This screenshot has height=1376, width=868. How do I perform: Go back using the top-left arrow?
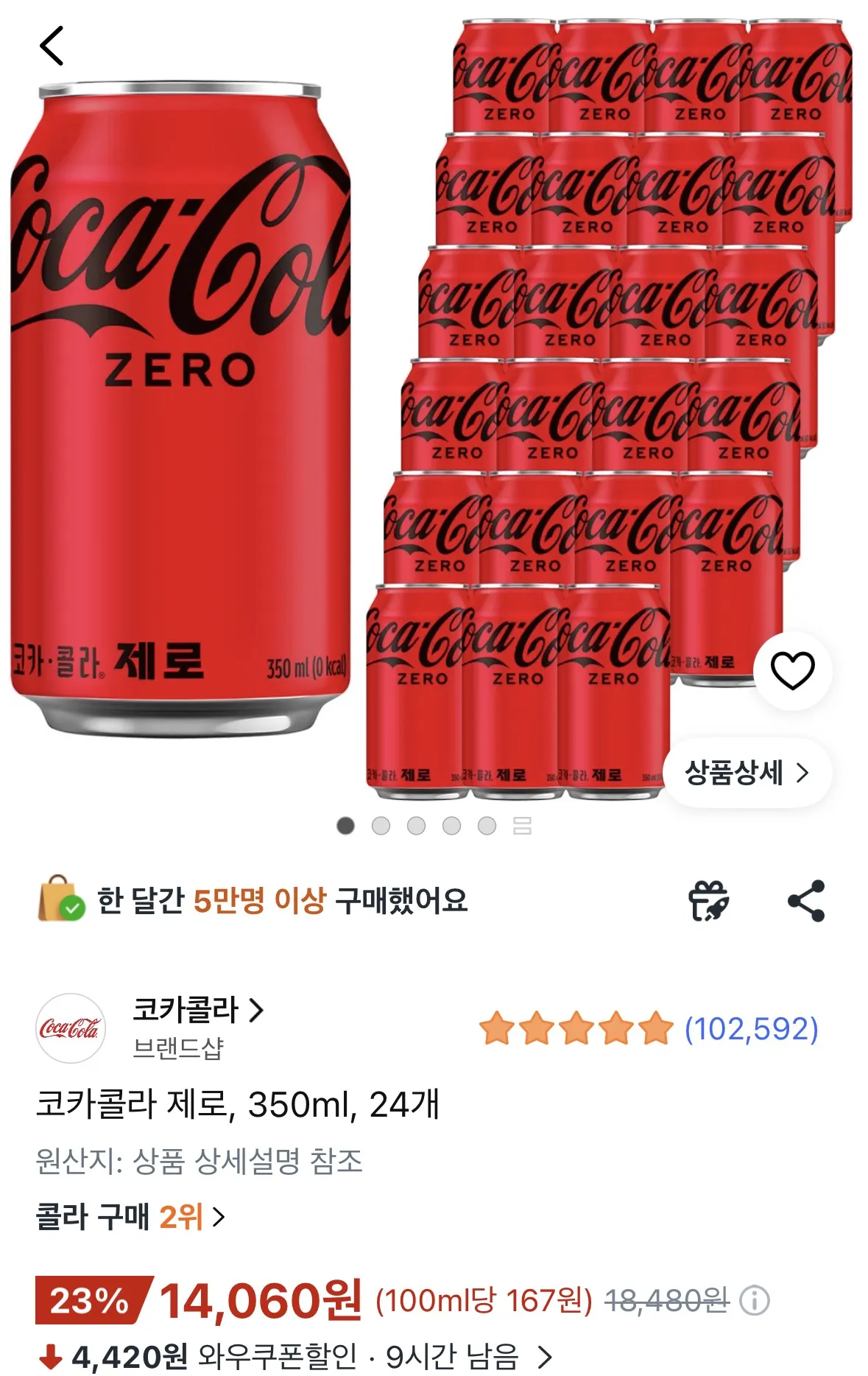point(52,46)
